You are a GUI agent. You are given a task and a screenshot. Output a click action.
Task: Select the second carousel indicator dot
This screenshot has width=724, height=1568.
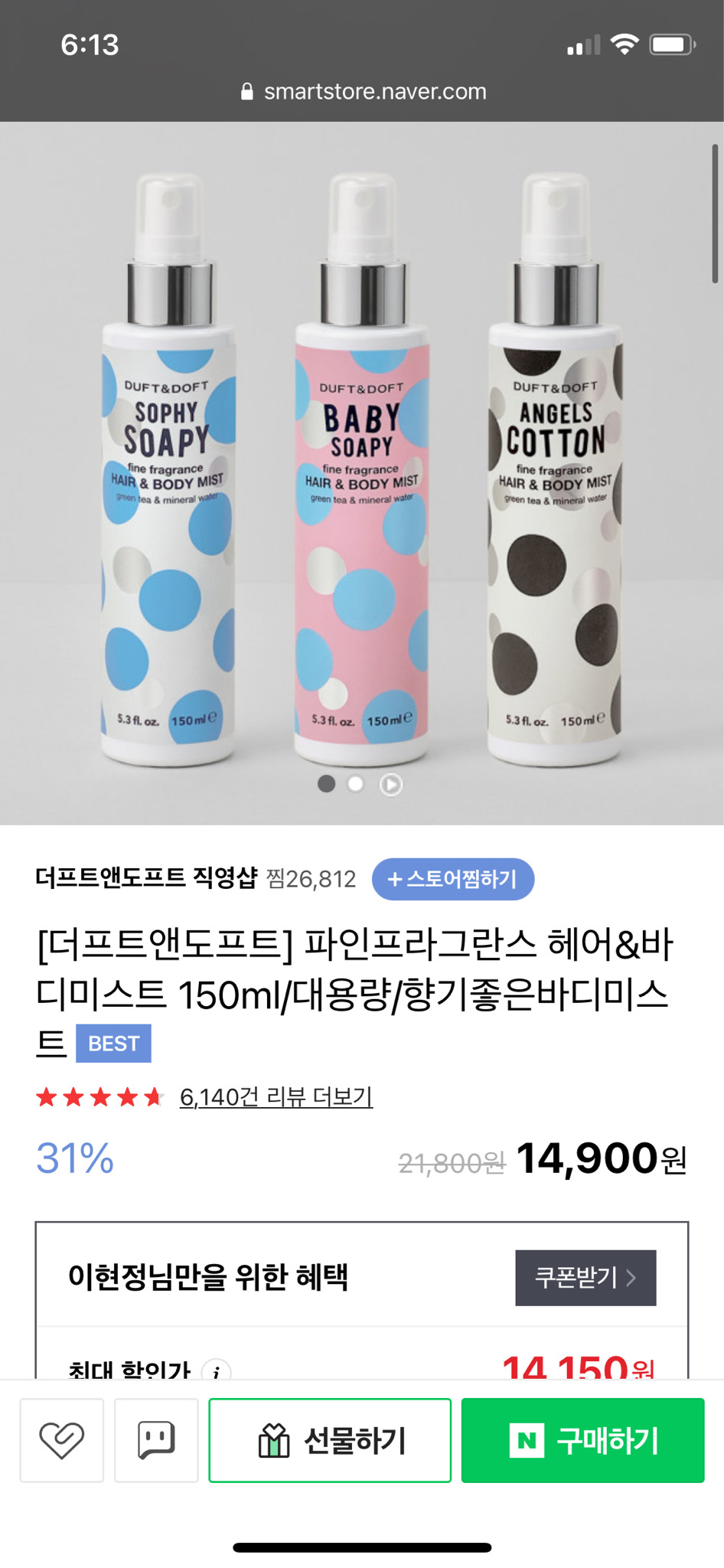357,785
